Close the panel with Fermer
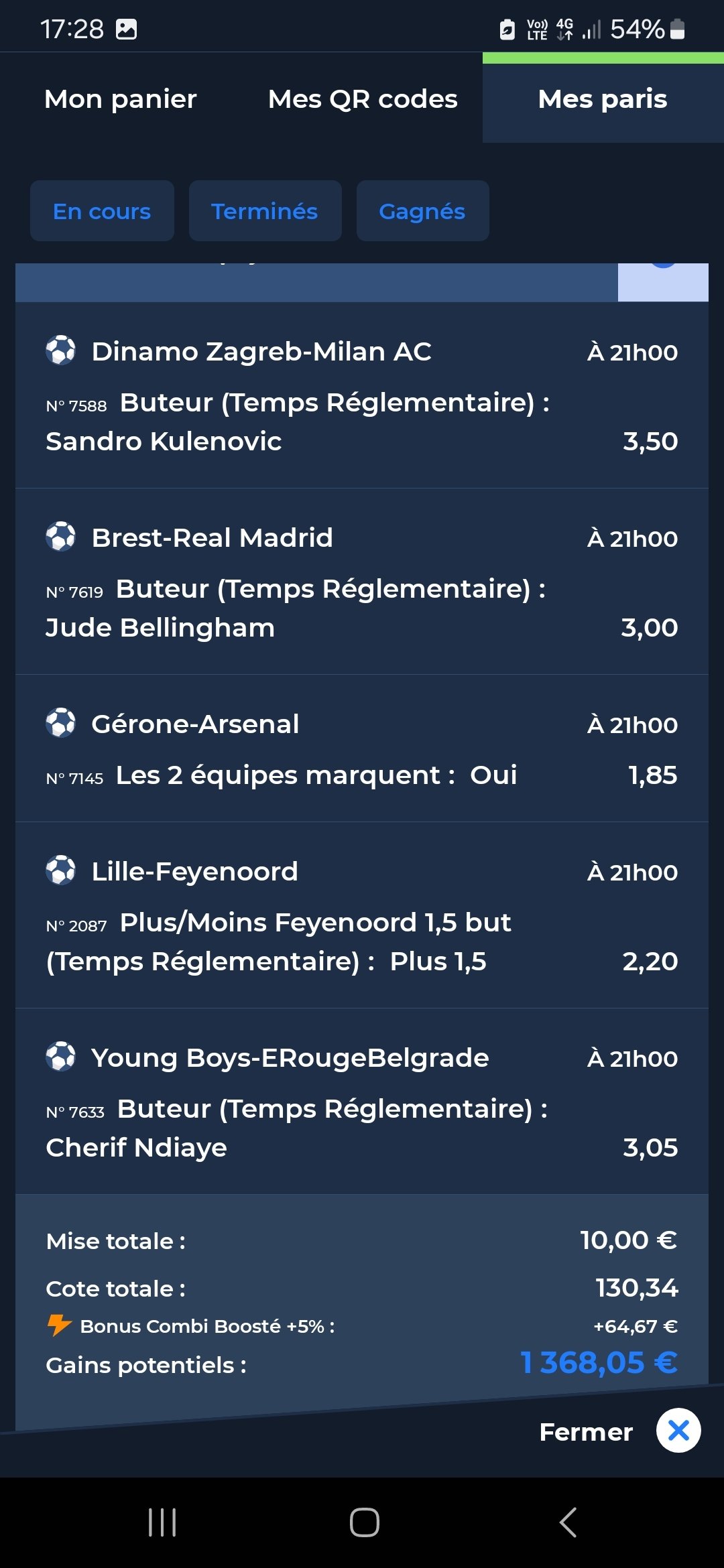 (x=620, y=1432)
